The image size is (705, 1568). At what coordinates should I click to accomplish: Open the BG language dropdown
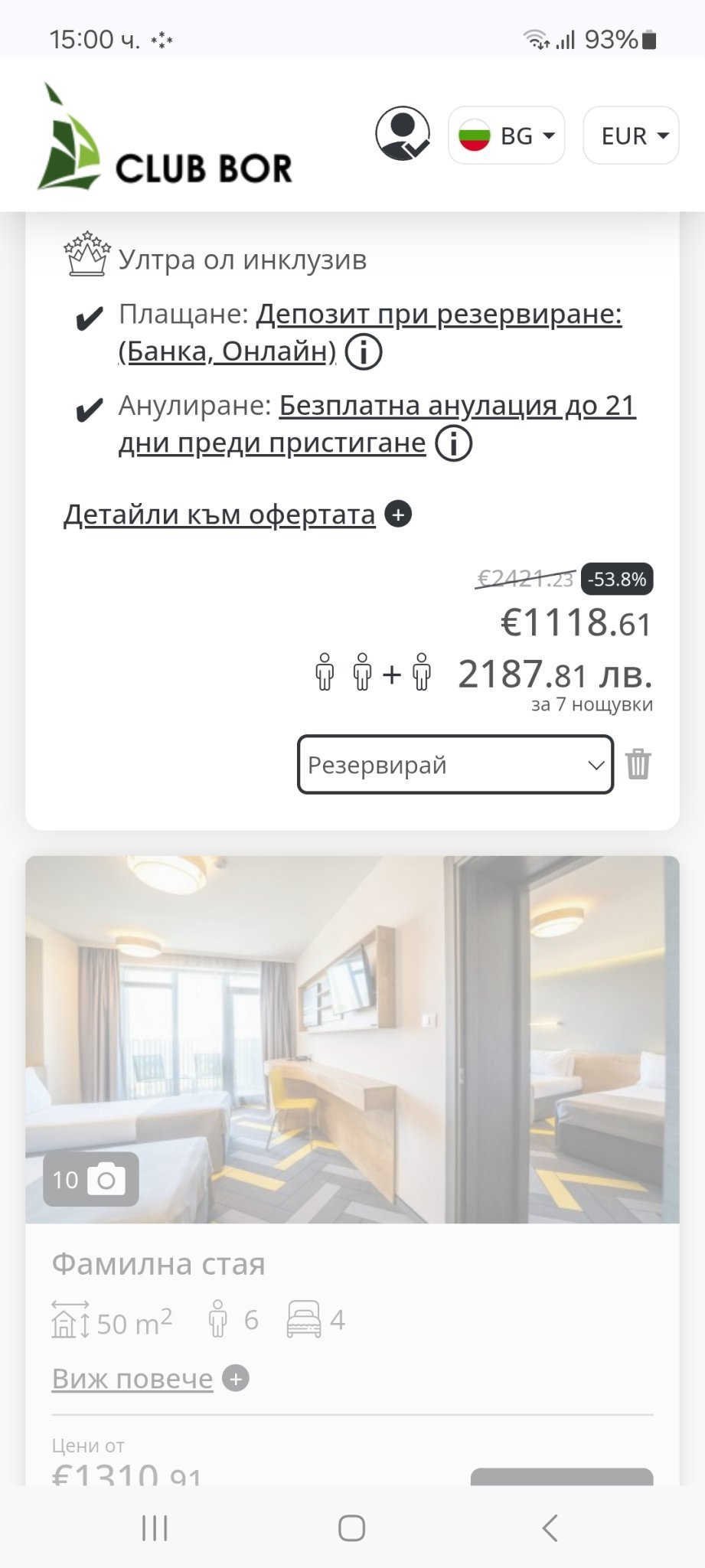click(506, 136)
